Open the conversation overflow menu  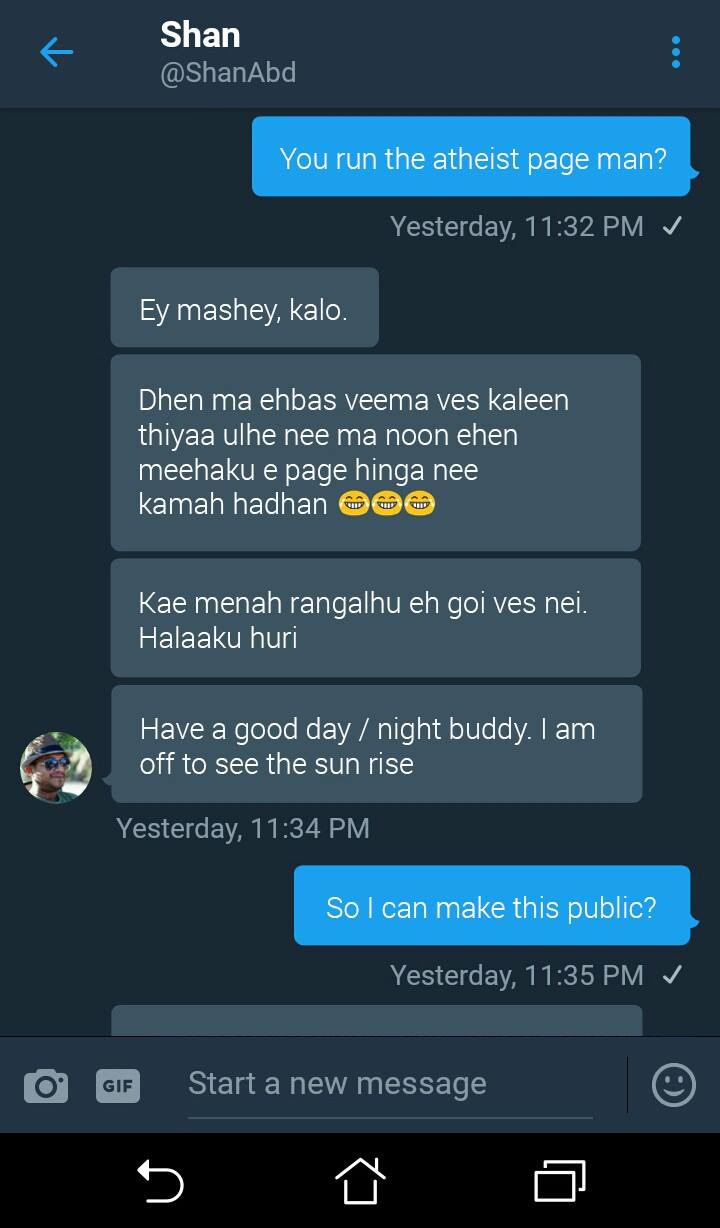click(676, 52)
